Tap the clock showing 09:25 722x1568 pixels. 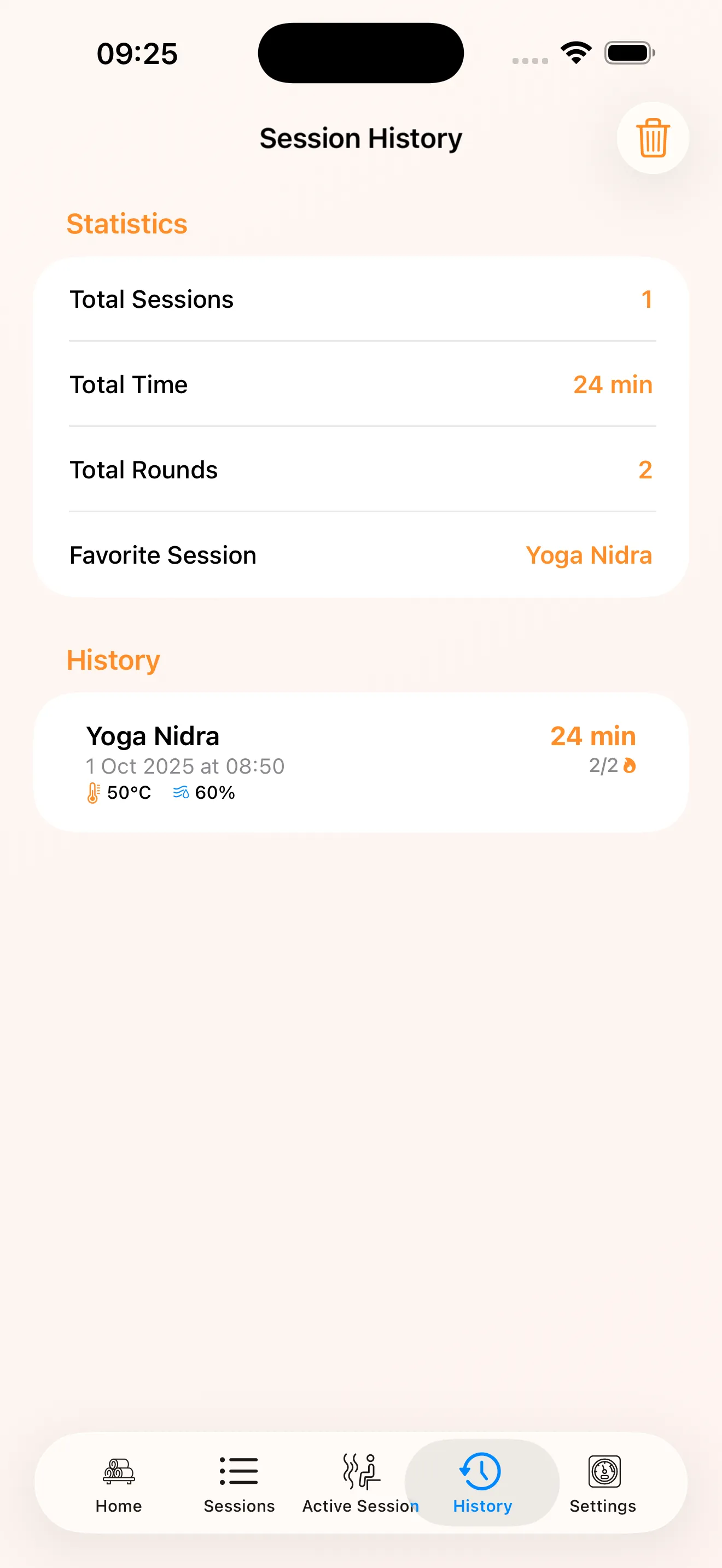point(136,53)
